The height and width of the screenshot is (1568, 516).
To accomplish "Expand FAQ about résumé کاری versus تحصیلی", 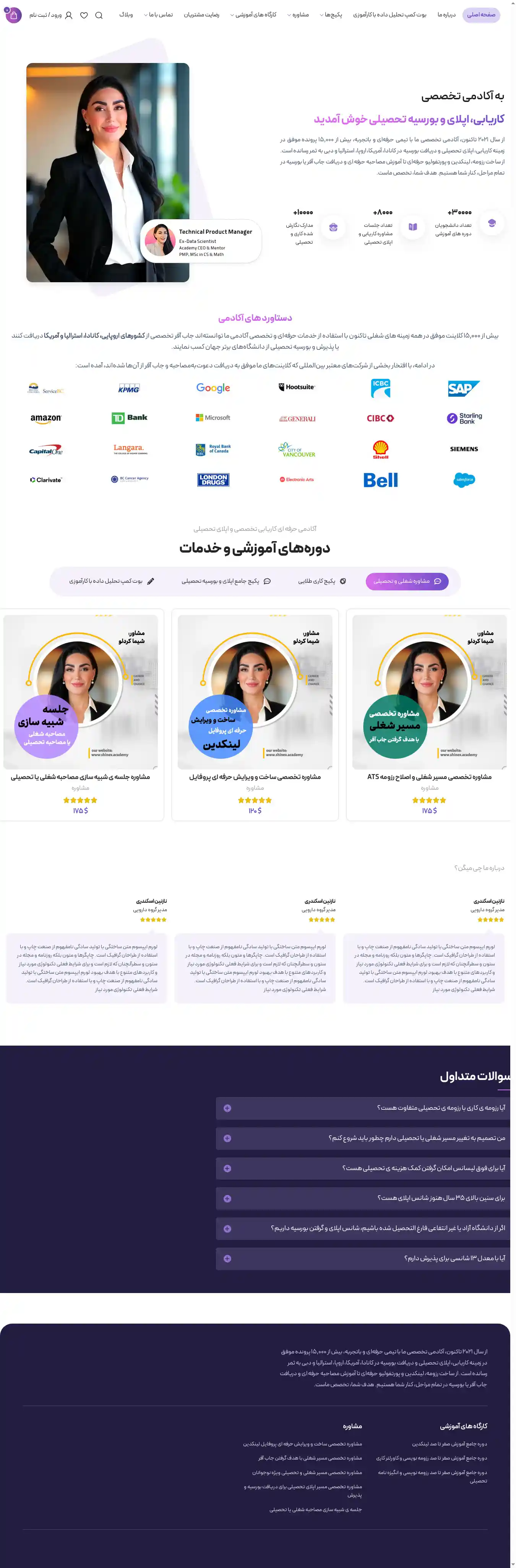I will pos(362,1108).
